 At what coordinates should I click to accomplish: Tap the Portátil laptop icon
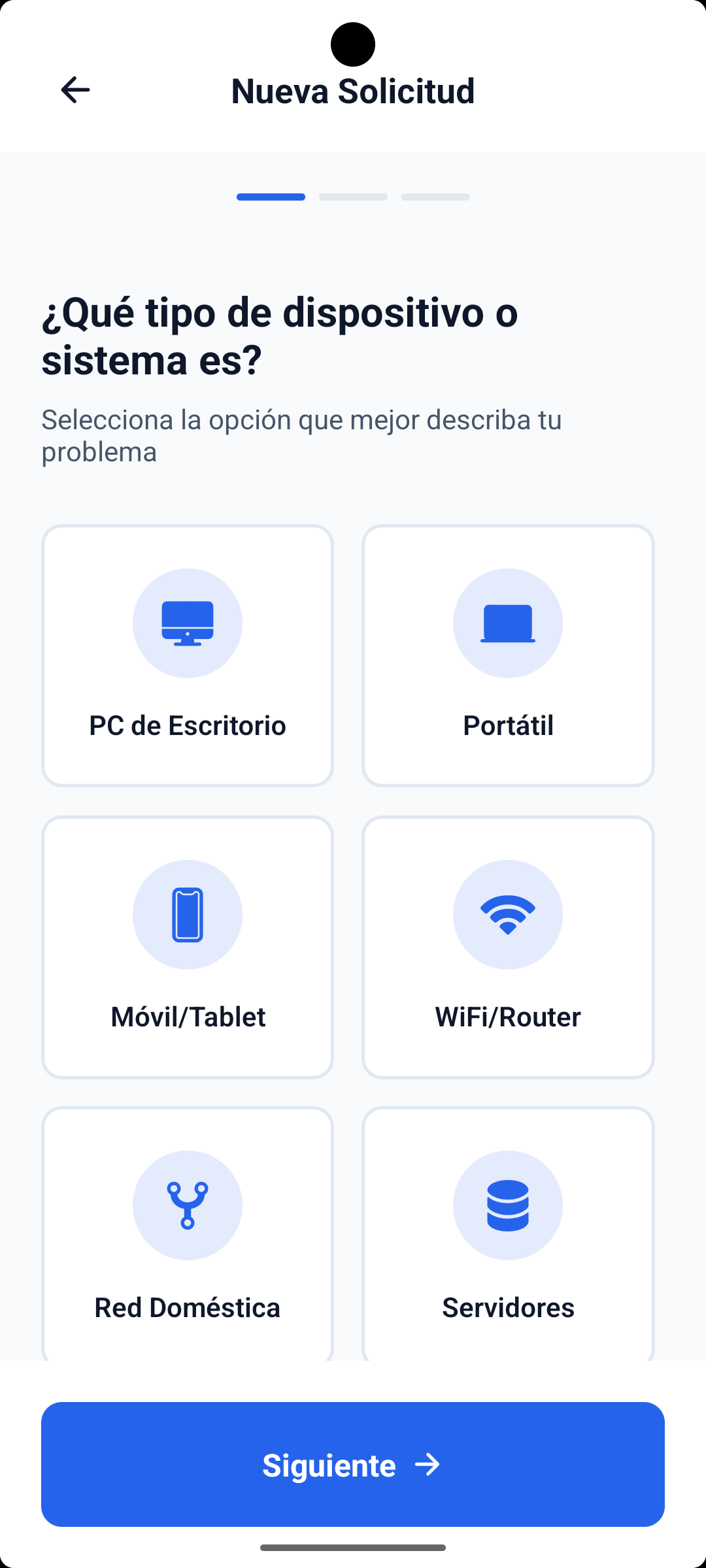point(508,623)
